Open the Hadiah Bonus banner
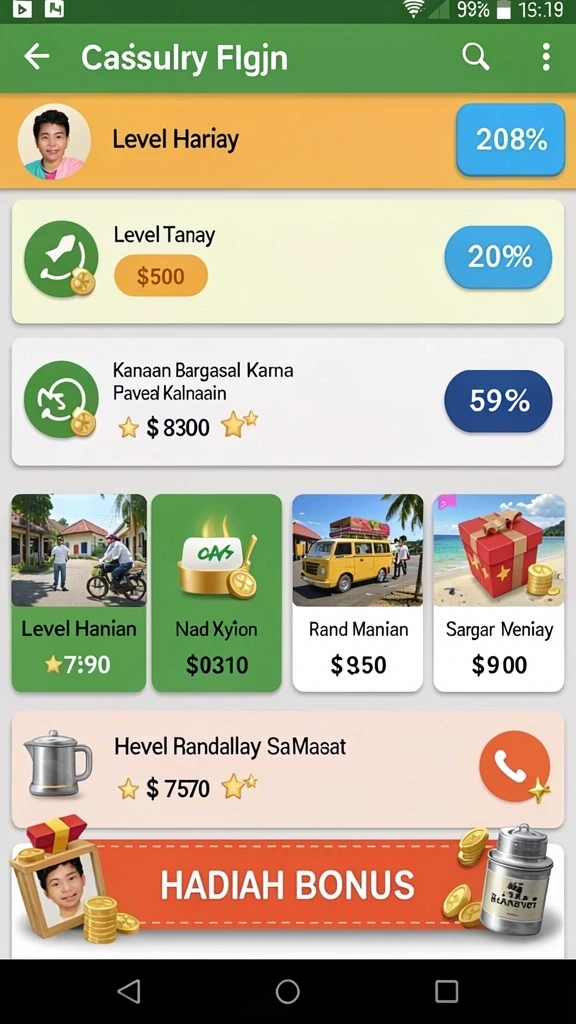The width and height of the screenshot is (576, 1024). click(287, 886)
